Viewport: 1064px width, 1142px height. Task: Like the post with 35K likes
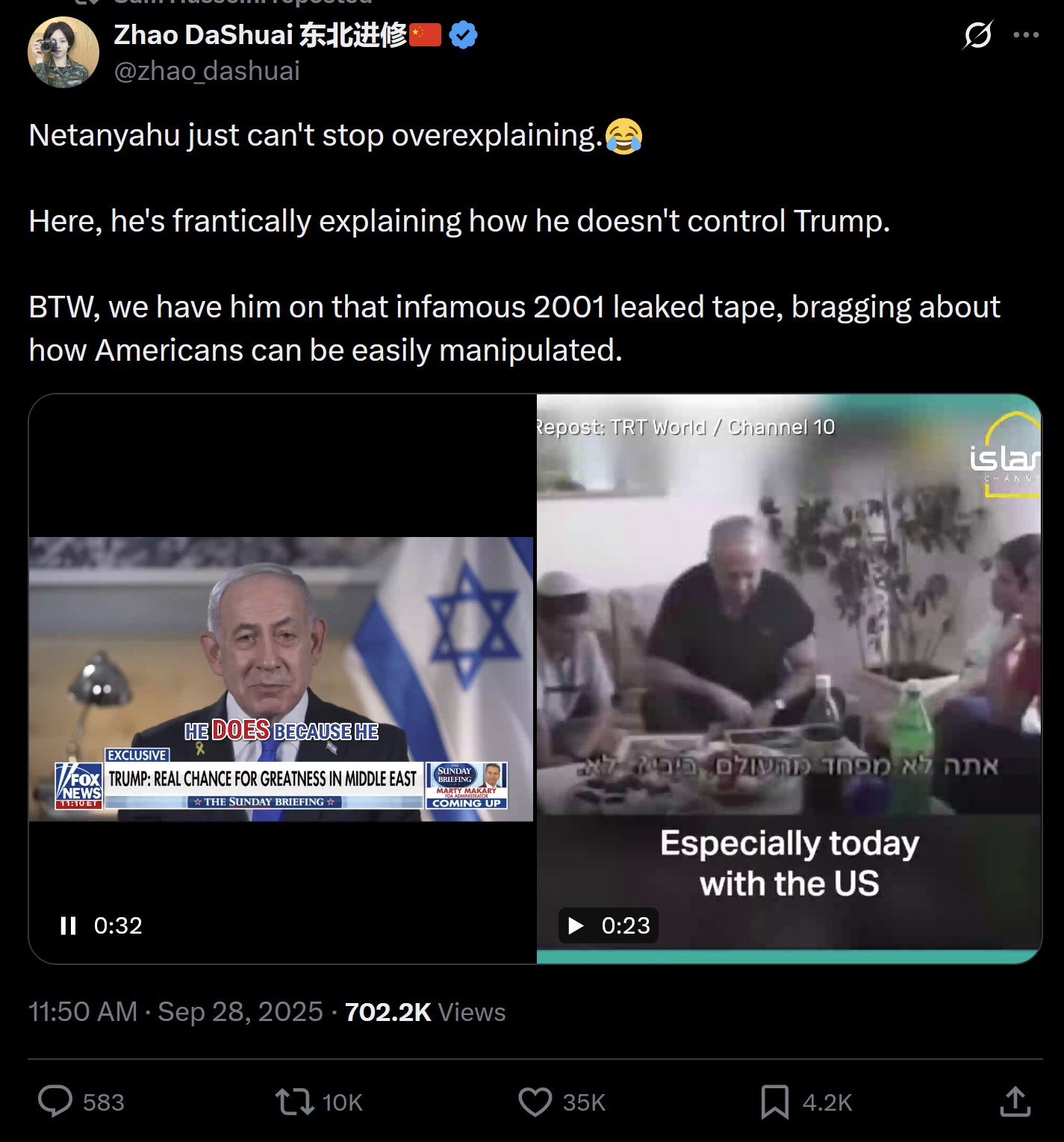(x=535, y=1101)
